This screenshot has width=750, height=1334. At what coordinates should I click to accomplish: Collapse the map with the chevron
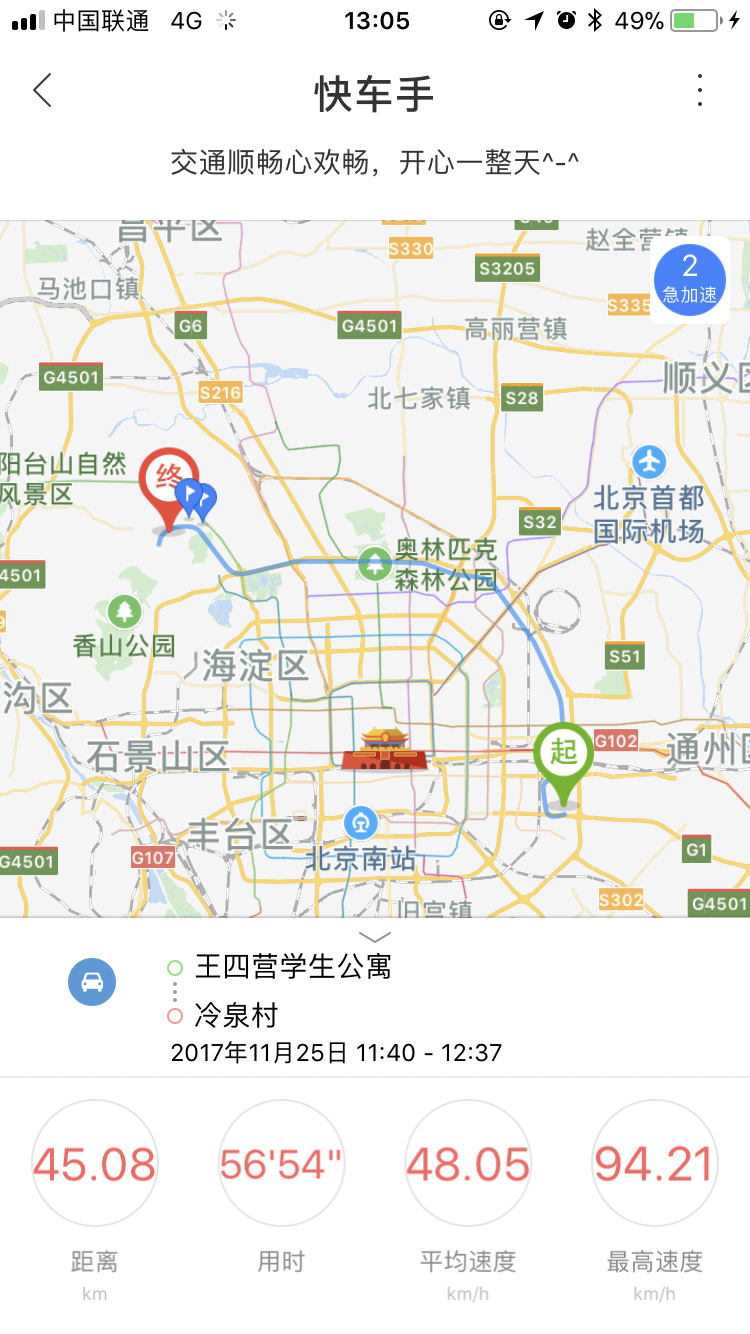[374, 937]
